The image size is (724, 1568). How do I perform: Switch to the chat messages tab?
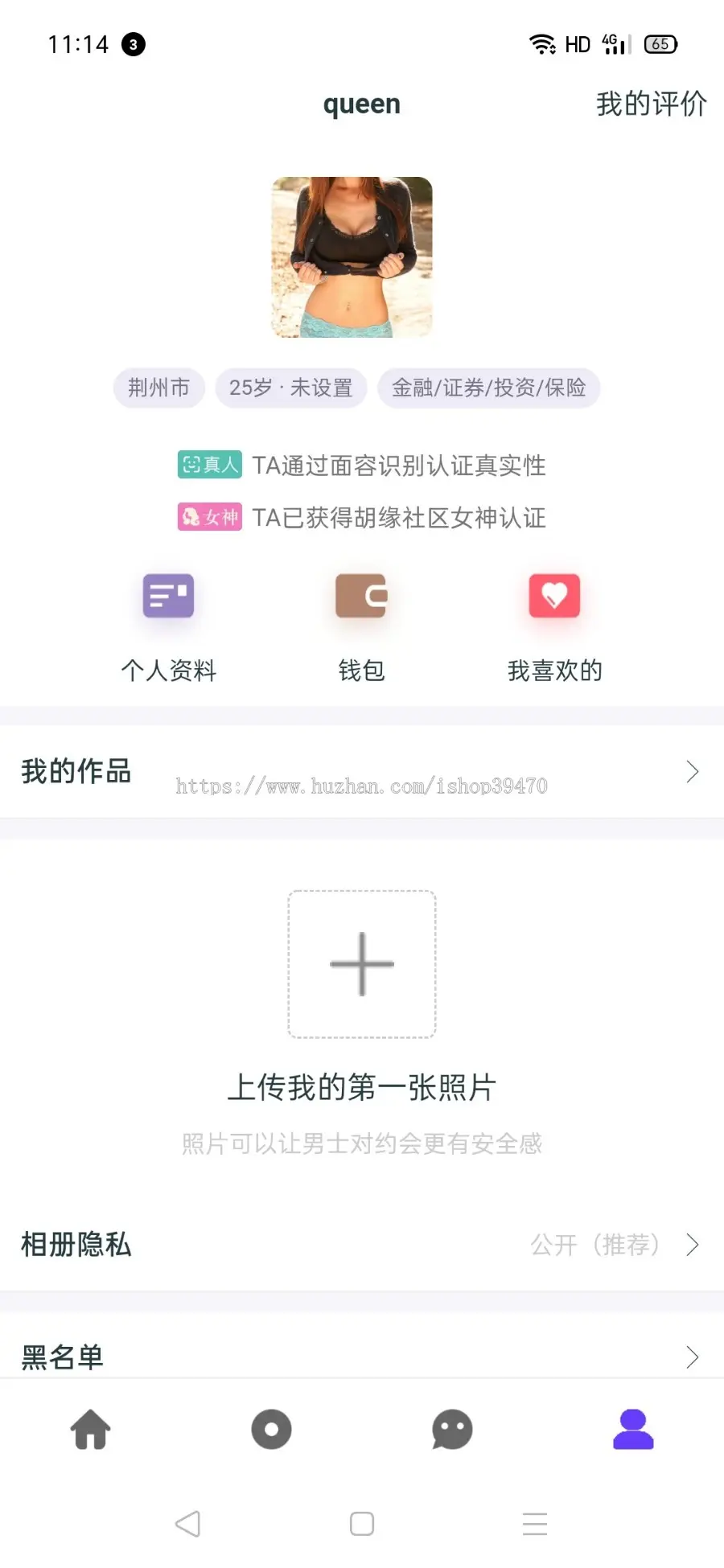(x=452, y=1430)
